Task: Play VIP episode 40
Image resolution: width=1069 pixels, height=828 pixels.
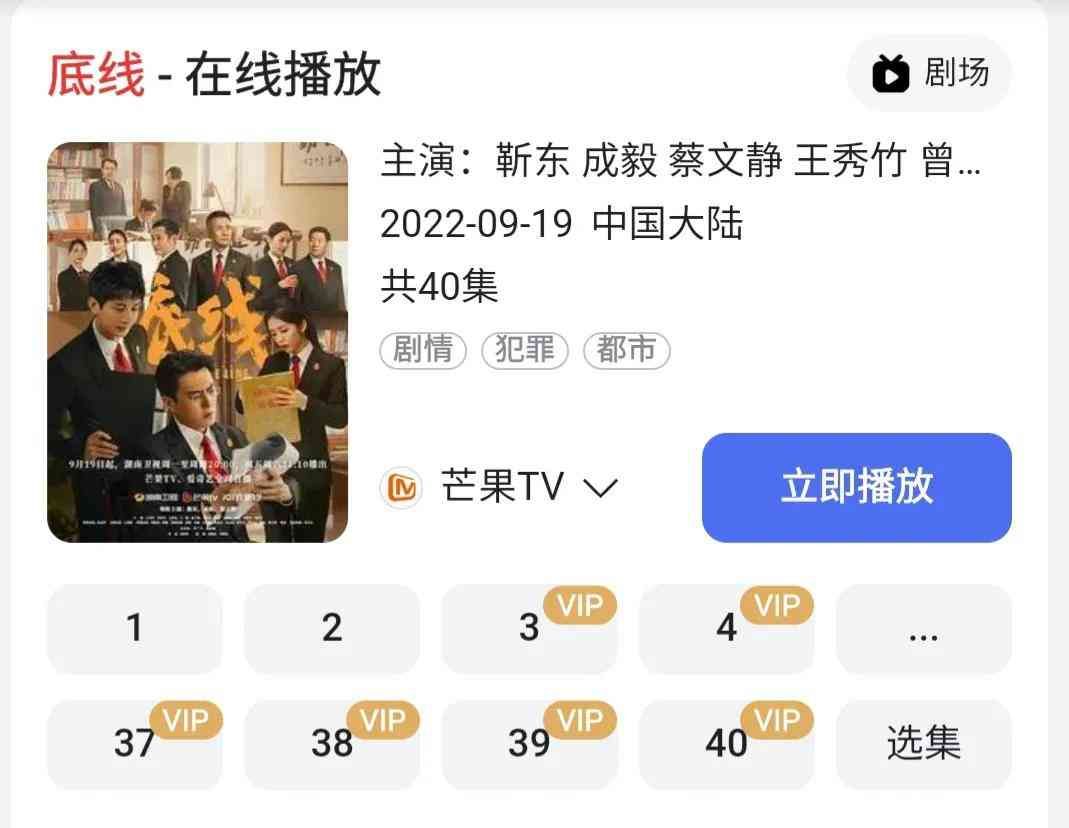Action: click(726, 743)
